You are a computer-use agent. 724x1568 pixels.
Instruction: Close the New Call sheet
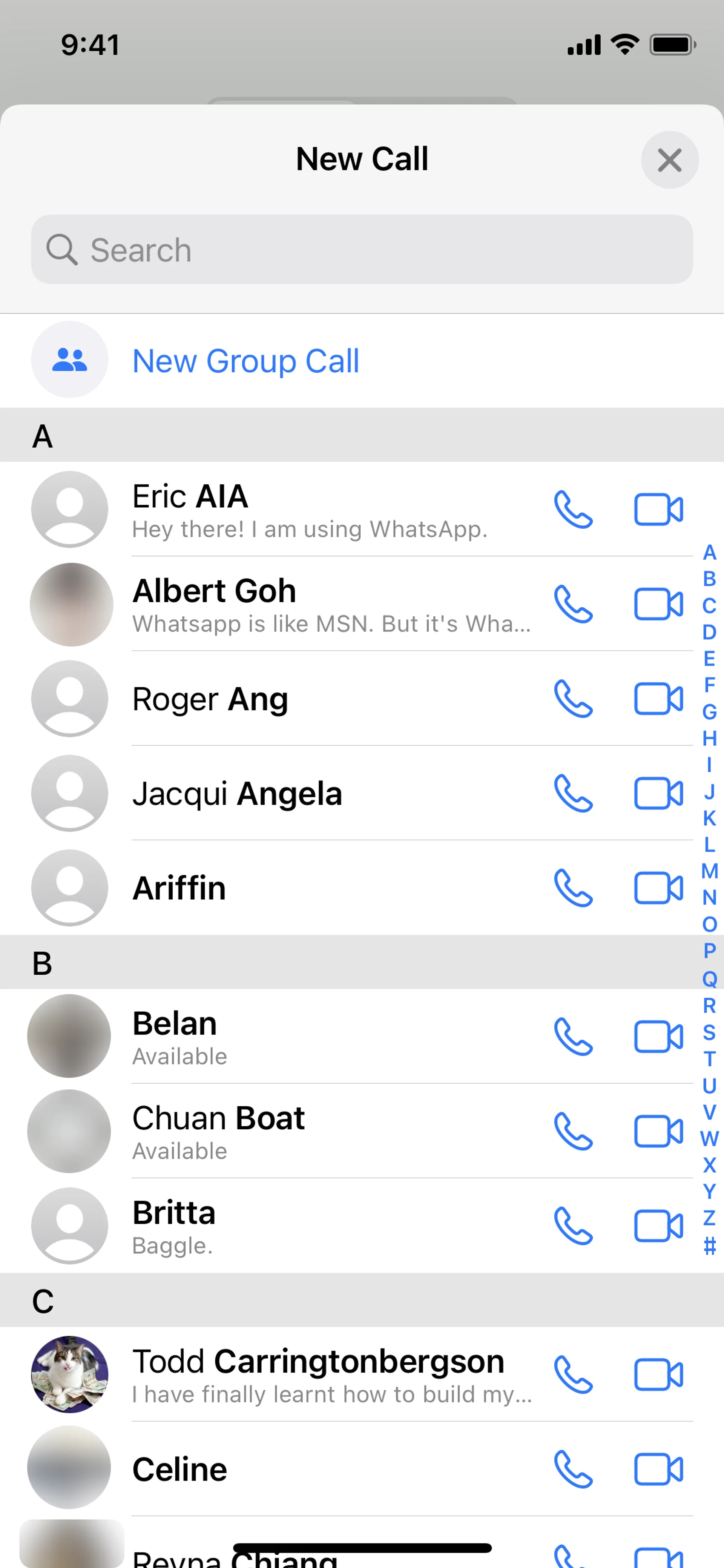pyautogui.click(x=669, y=160)
